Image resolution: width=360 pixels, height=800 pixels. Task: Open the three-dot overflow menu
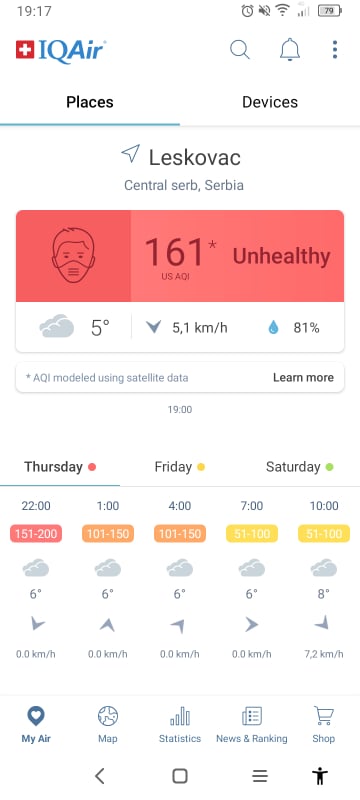point(335,50)
